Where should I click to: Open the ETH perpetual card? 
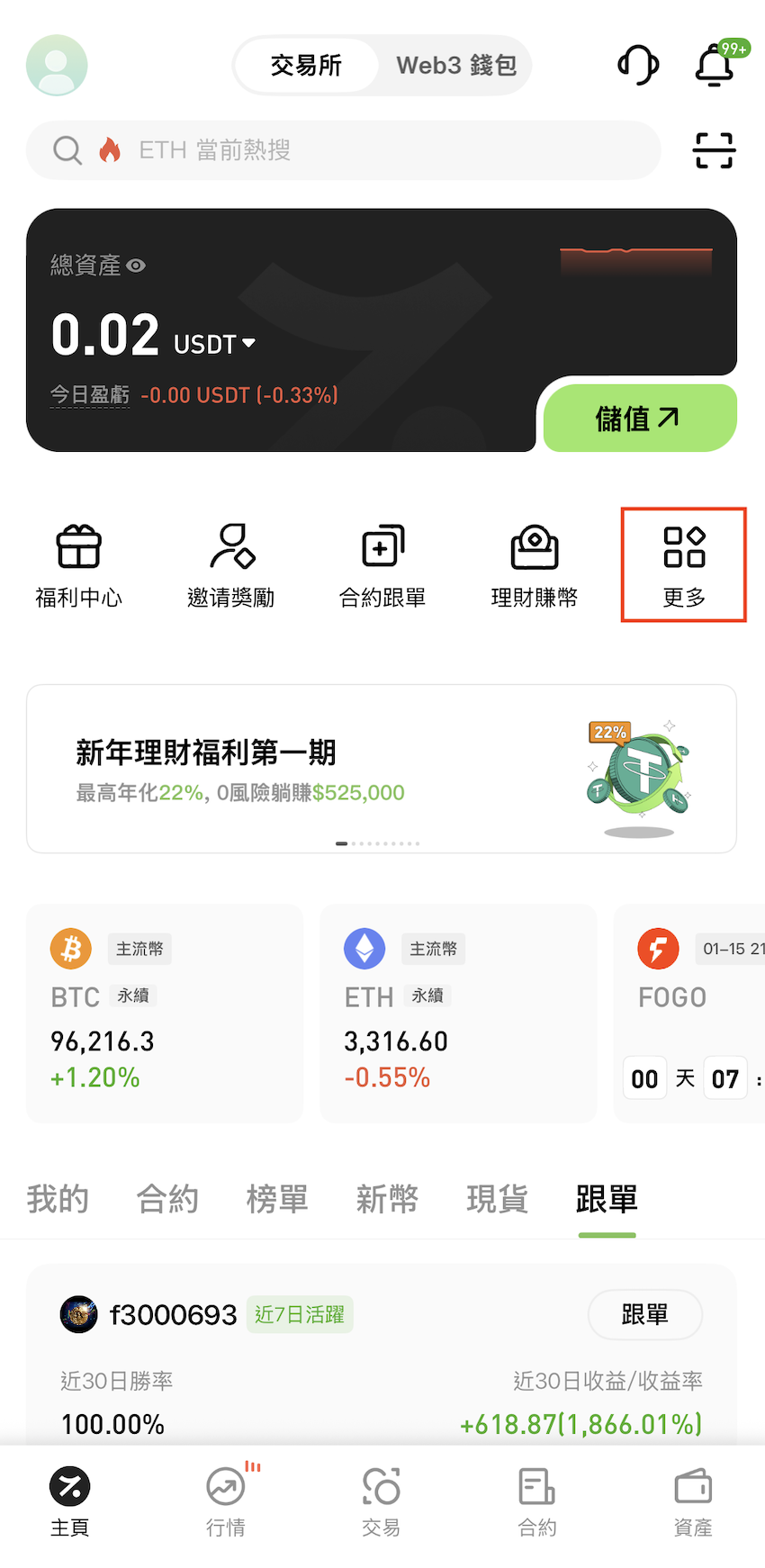458,1014
